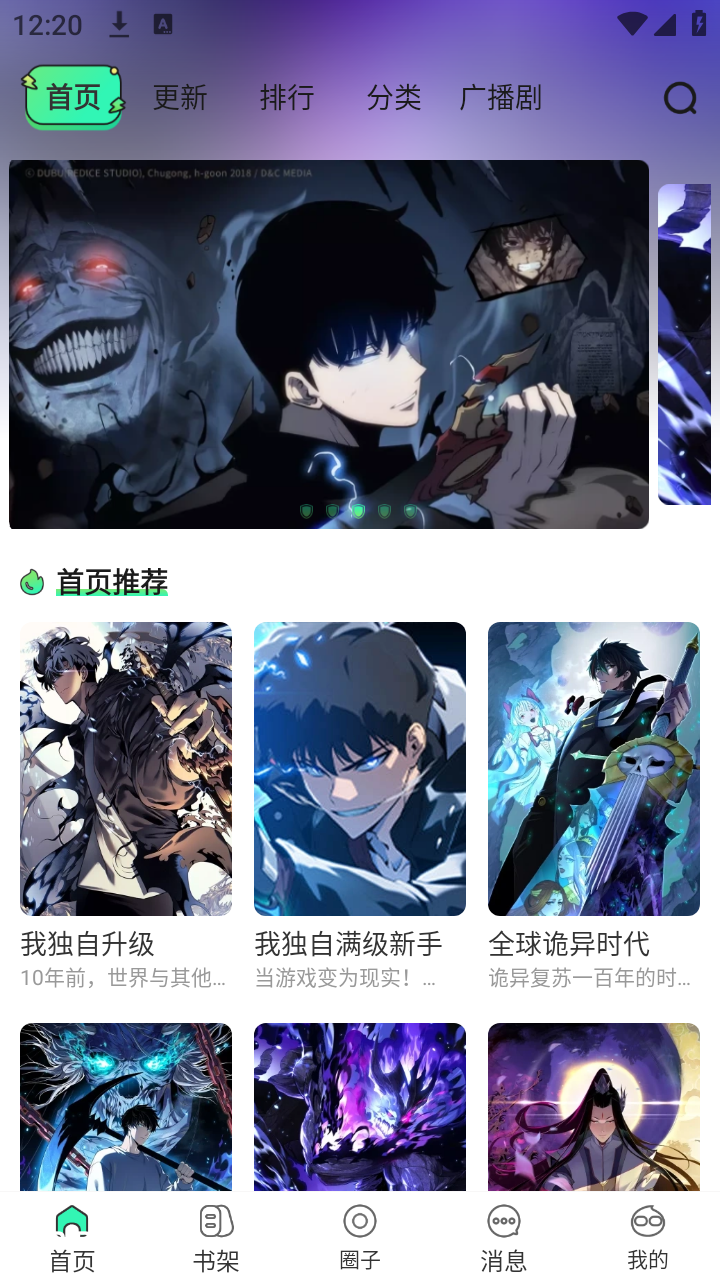This screenshot has width=720, height=1280.
Task: Go to 书架 in bottom navigation
Action: coord(216,1238)
